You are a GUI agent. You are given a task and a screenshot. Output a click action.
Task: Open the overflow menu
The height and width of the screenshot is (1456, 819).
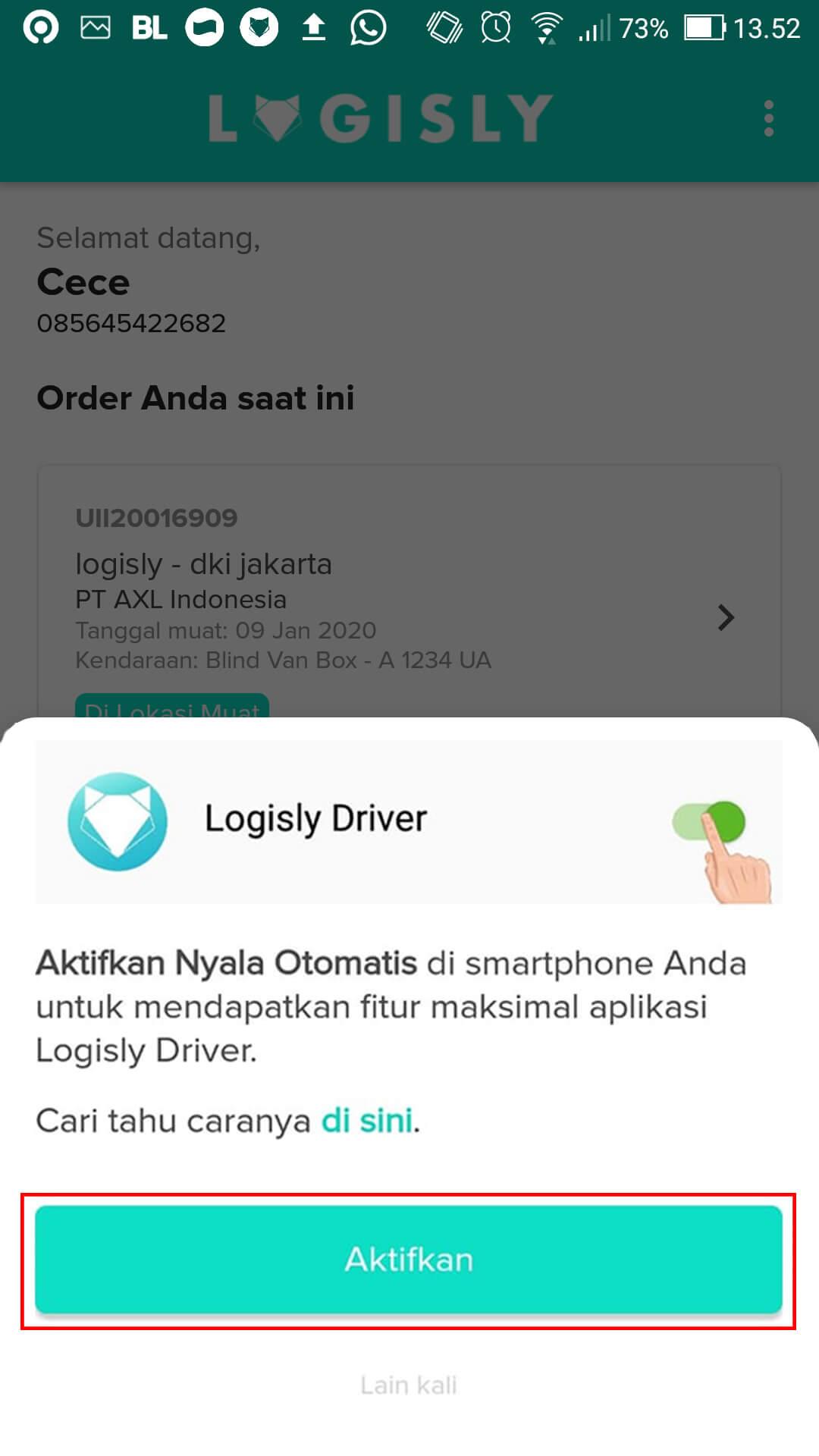769,119
